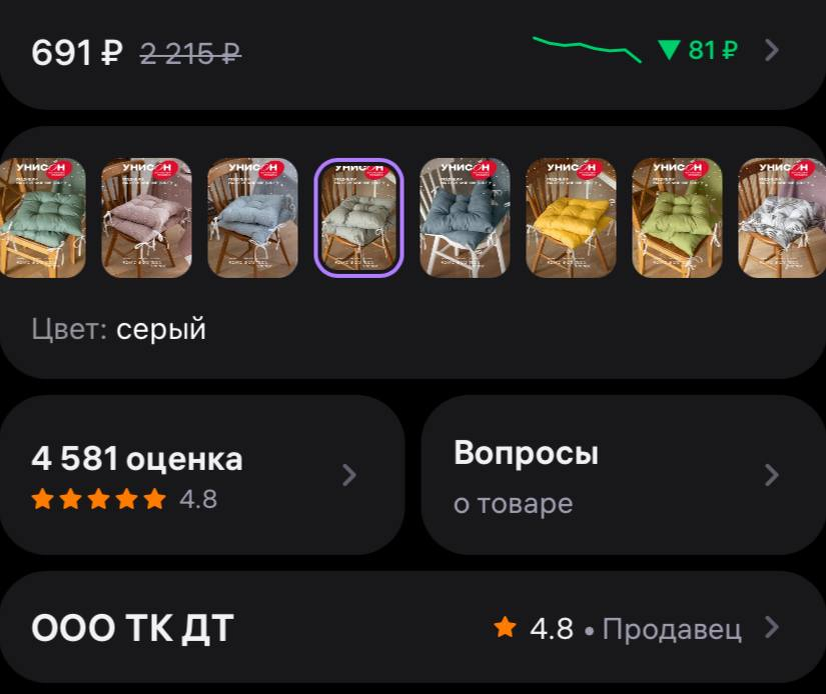Screen dimensions: 826x694
Task: Open Вопросы о товаре section
Action: [x=620, y=475]
